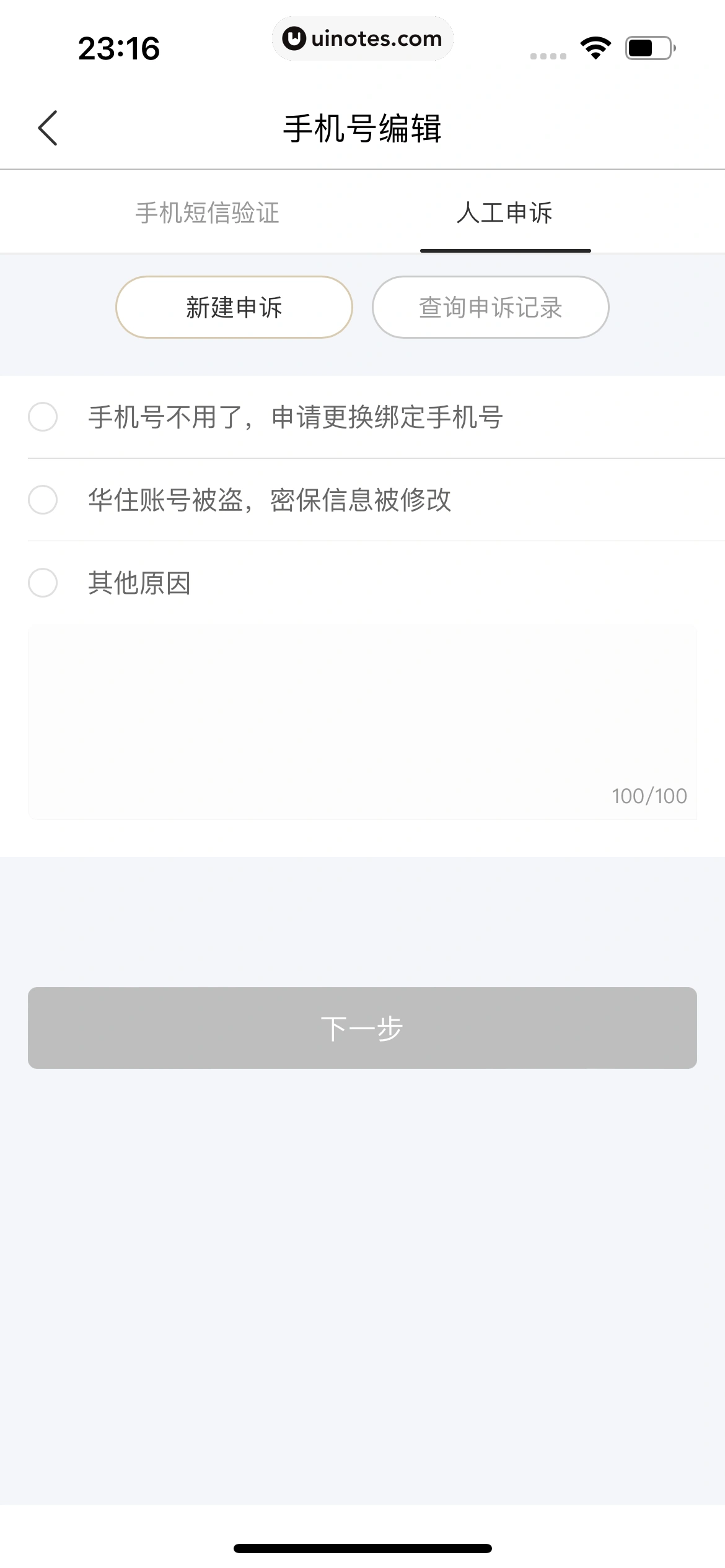Viewport: 725px width, 1568px height.
Task: Switch to 手机短信验证 tab
Action: [208, 212]
